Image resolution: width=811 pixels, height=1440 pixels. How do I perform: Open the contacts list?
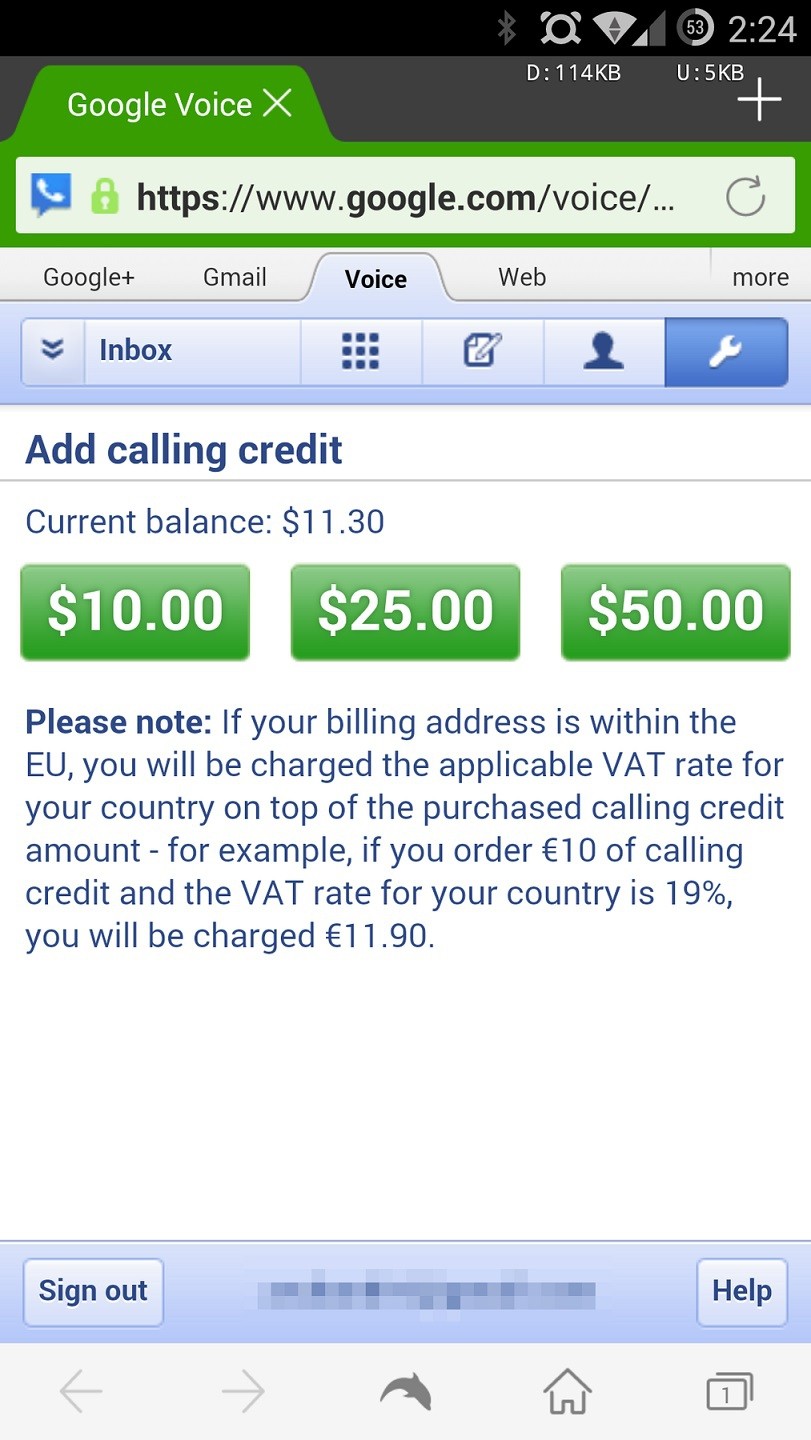click(604, 351)
